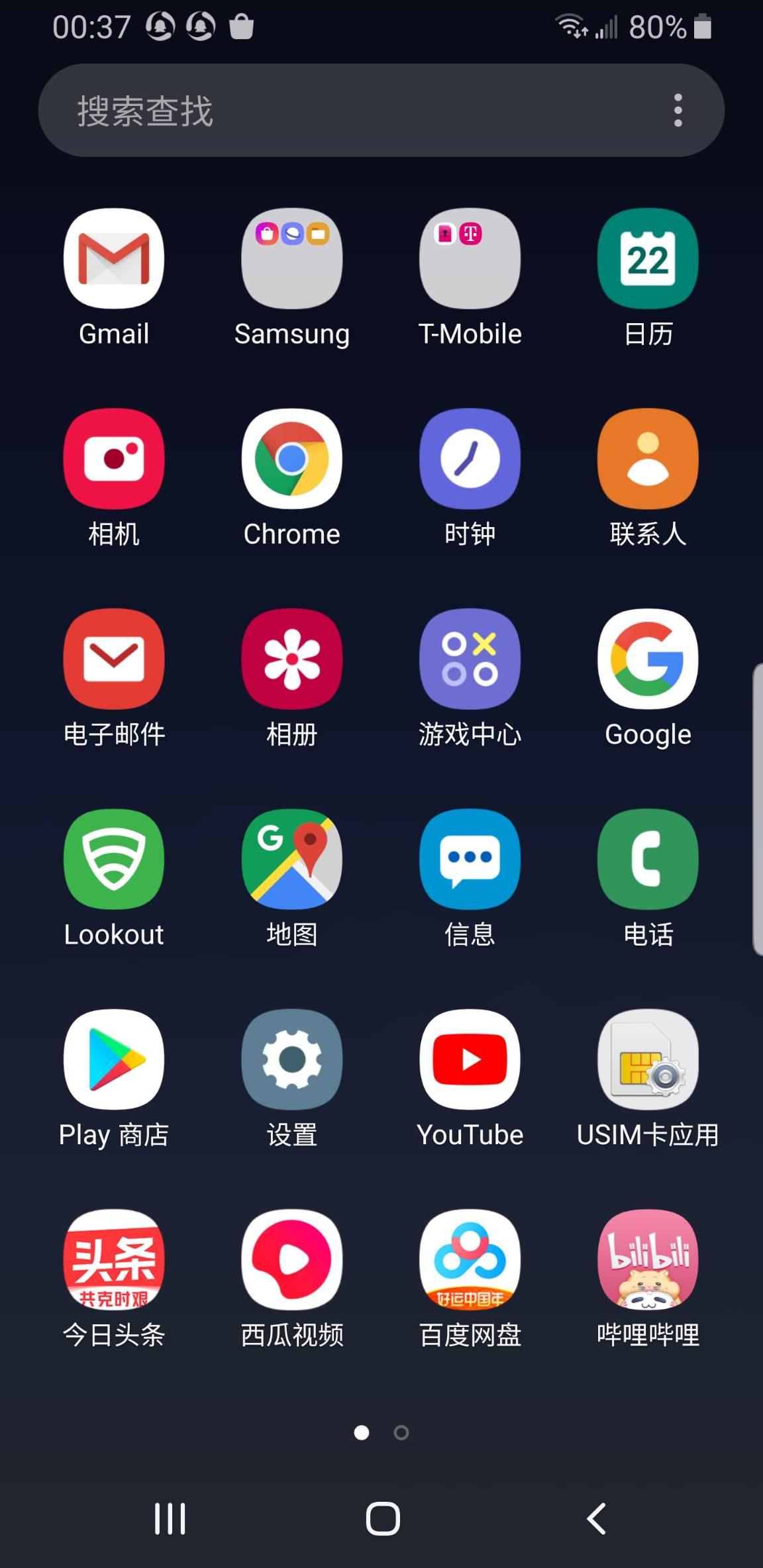Open the 日历 calendar app
Screen dimensions: 763x1568
click(648, 258)
